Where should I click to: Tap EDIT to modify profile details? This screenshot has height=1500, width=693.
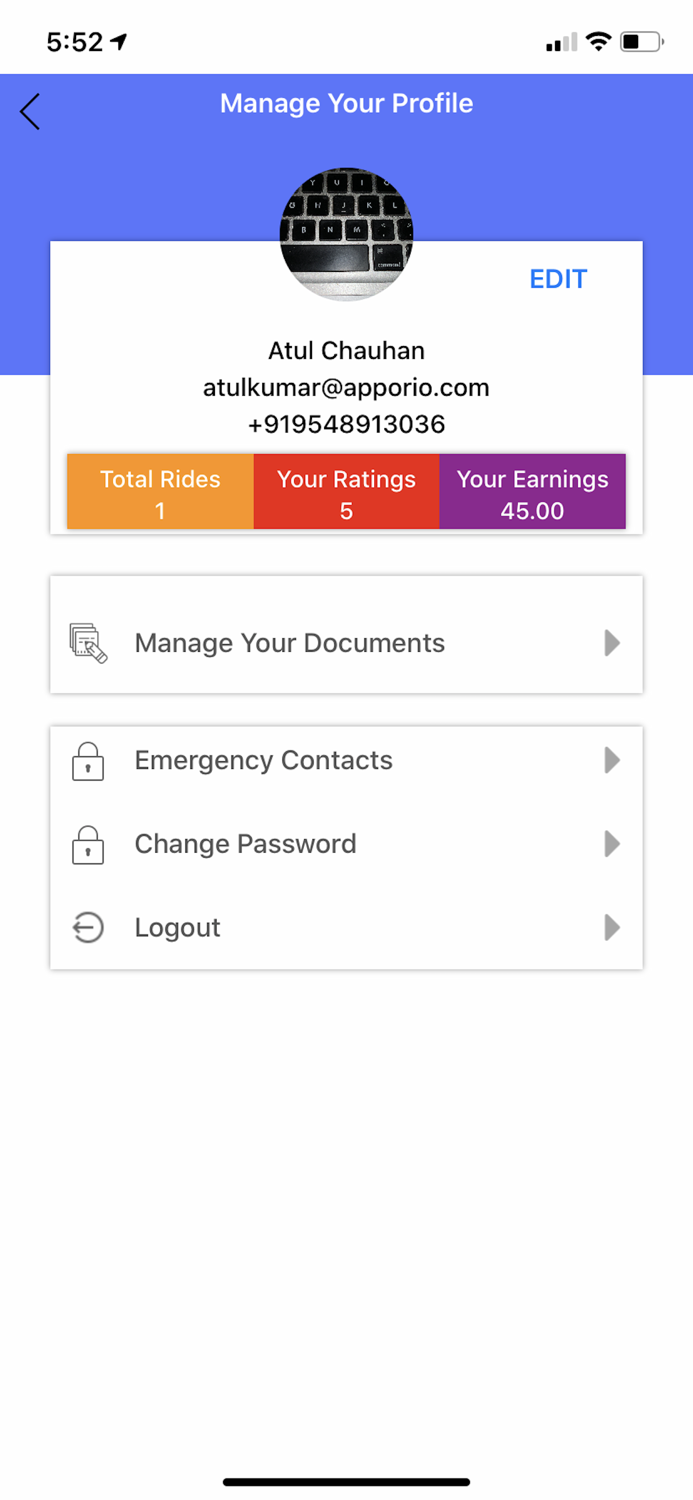point(558,279)
